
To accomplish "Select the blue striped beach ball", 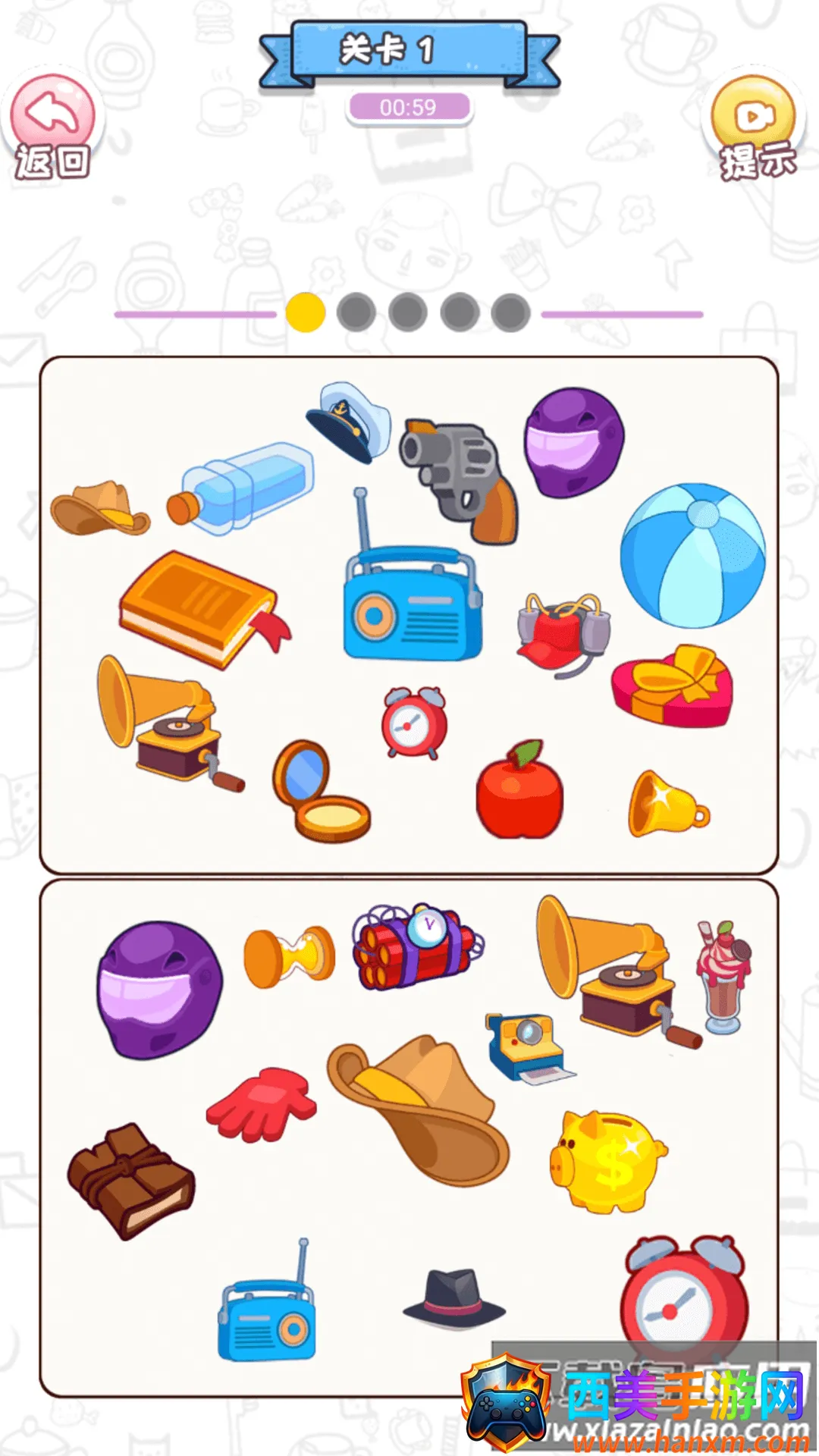I will pos(692,555).
